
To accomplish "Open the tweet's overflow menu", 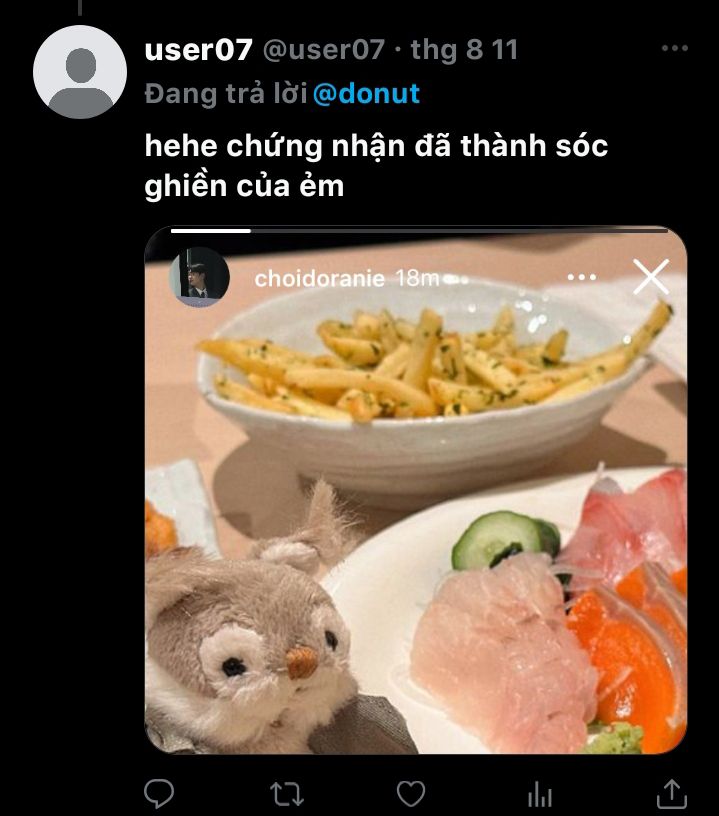I will click(x=673, y=49).
